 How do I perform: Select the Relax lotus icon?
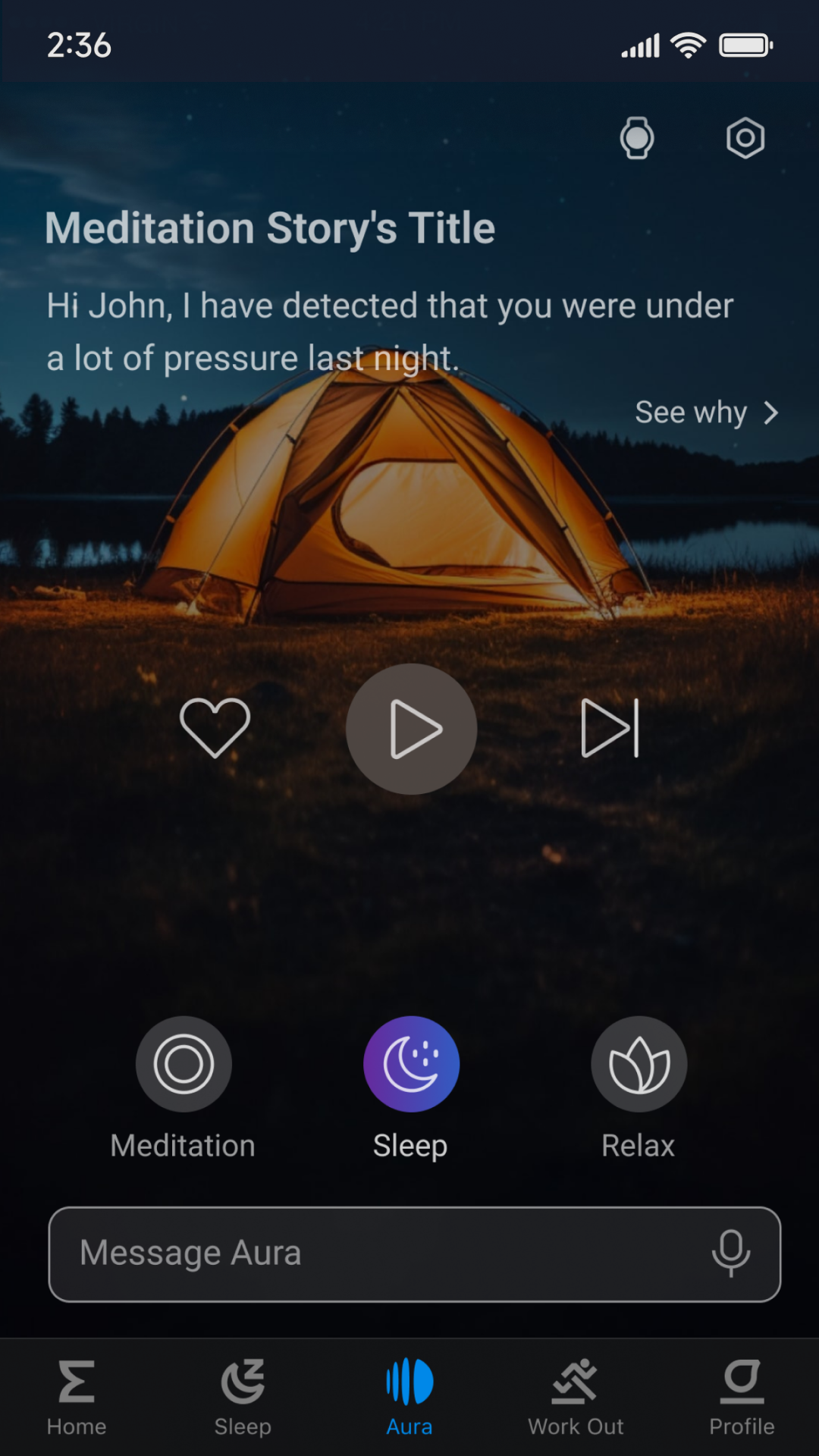pyautogui.click(x=639, y=1063)
